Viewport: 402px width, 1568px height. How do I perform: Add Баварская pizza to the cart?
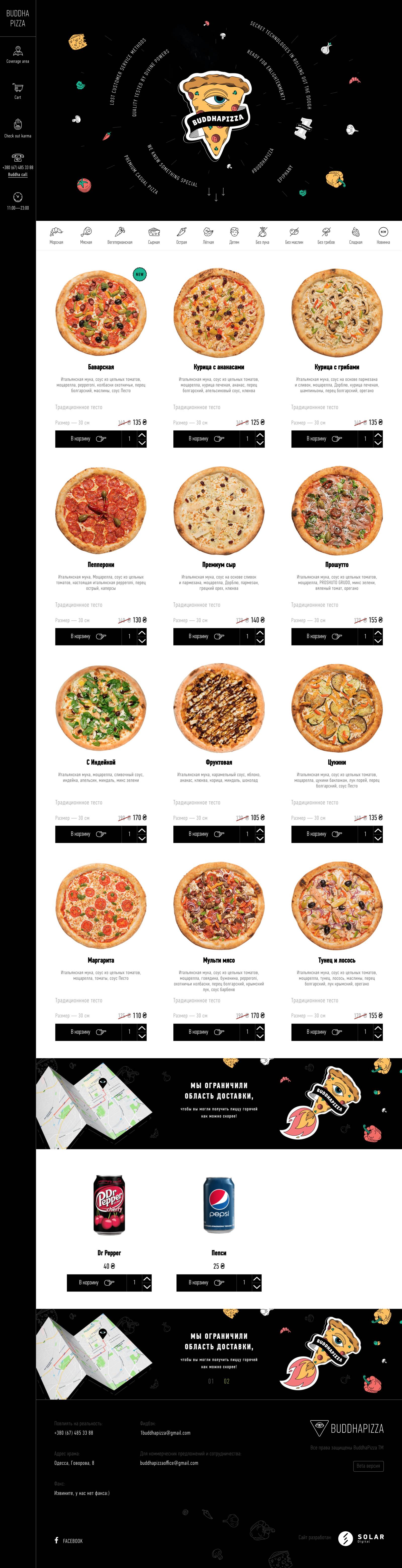tap(88, 439)
